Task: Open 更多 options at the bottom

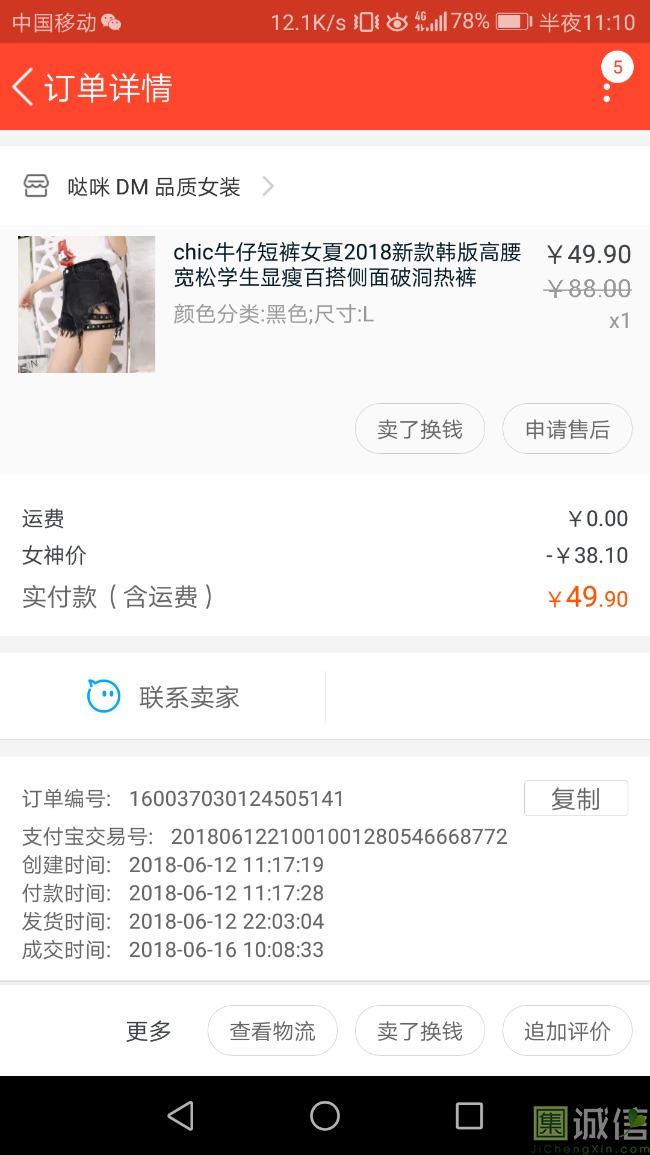Action: (x=148, y=1031)
